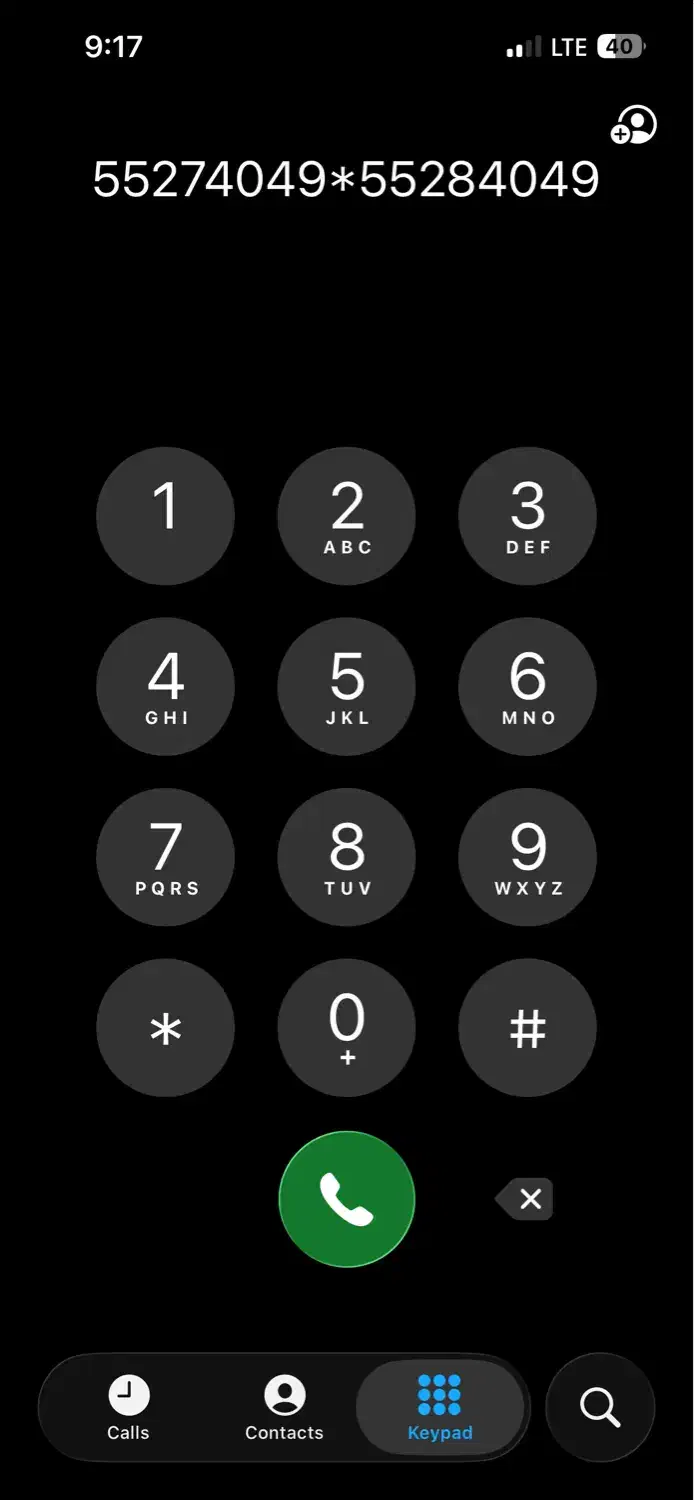Dial the 0 plus key
This screenshot has height=1500, width=694.
[x=346, y=1028]
